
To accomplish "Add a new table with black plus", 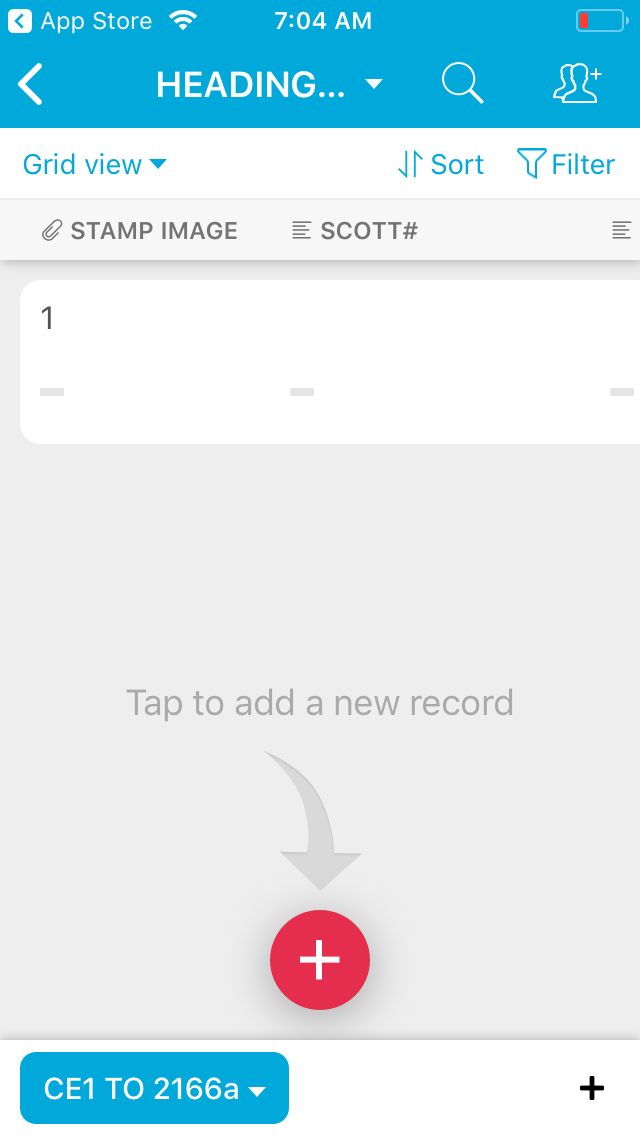I will click(x=592, y=1087).
